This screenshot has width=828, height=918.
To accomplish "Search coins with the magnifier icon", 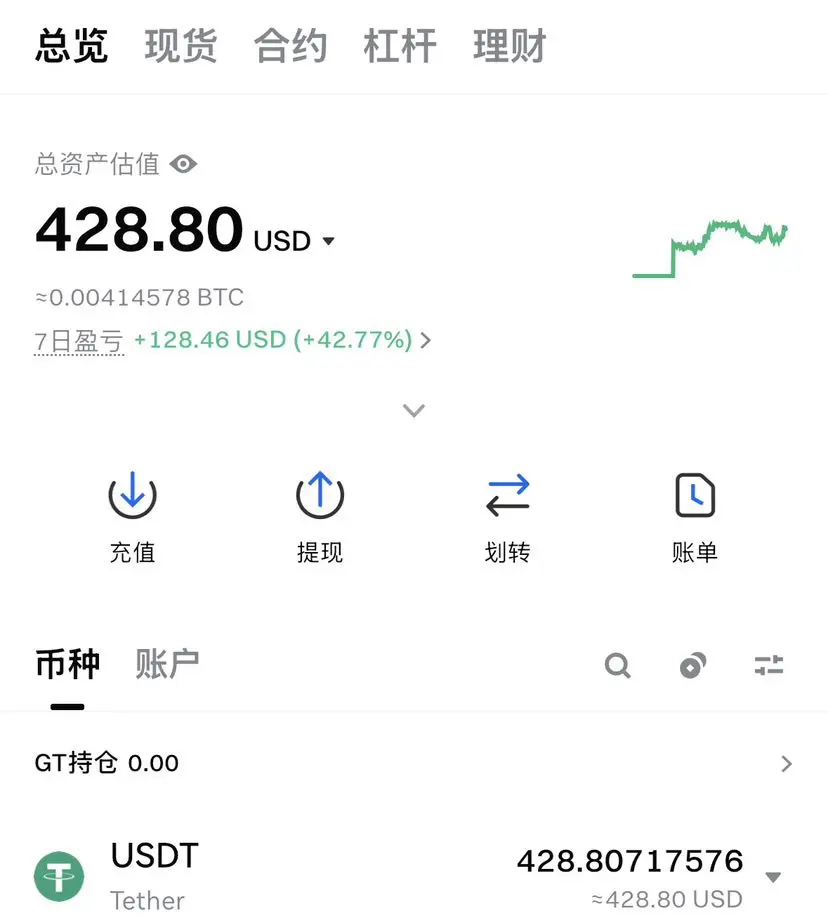I will point(618,665).
